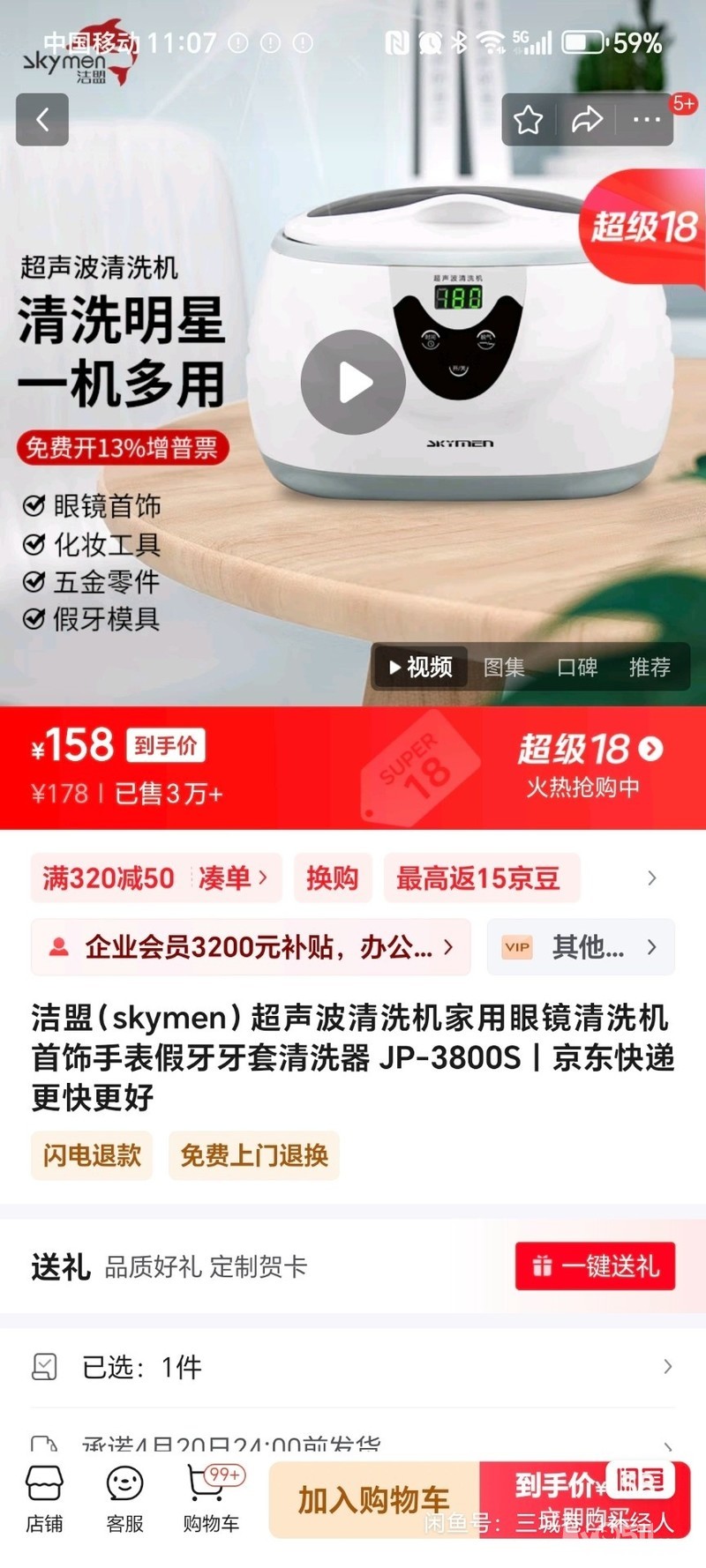
Task: Open the 满320减50 凑单 offer
Action: coord(155,878)
